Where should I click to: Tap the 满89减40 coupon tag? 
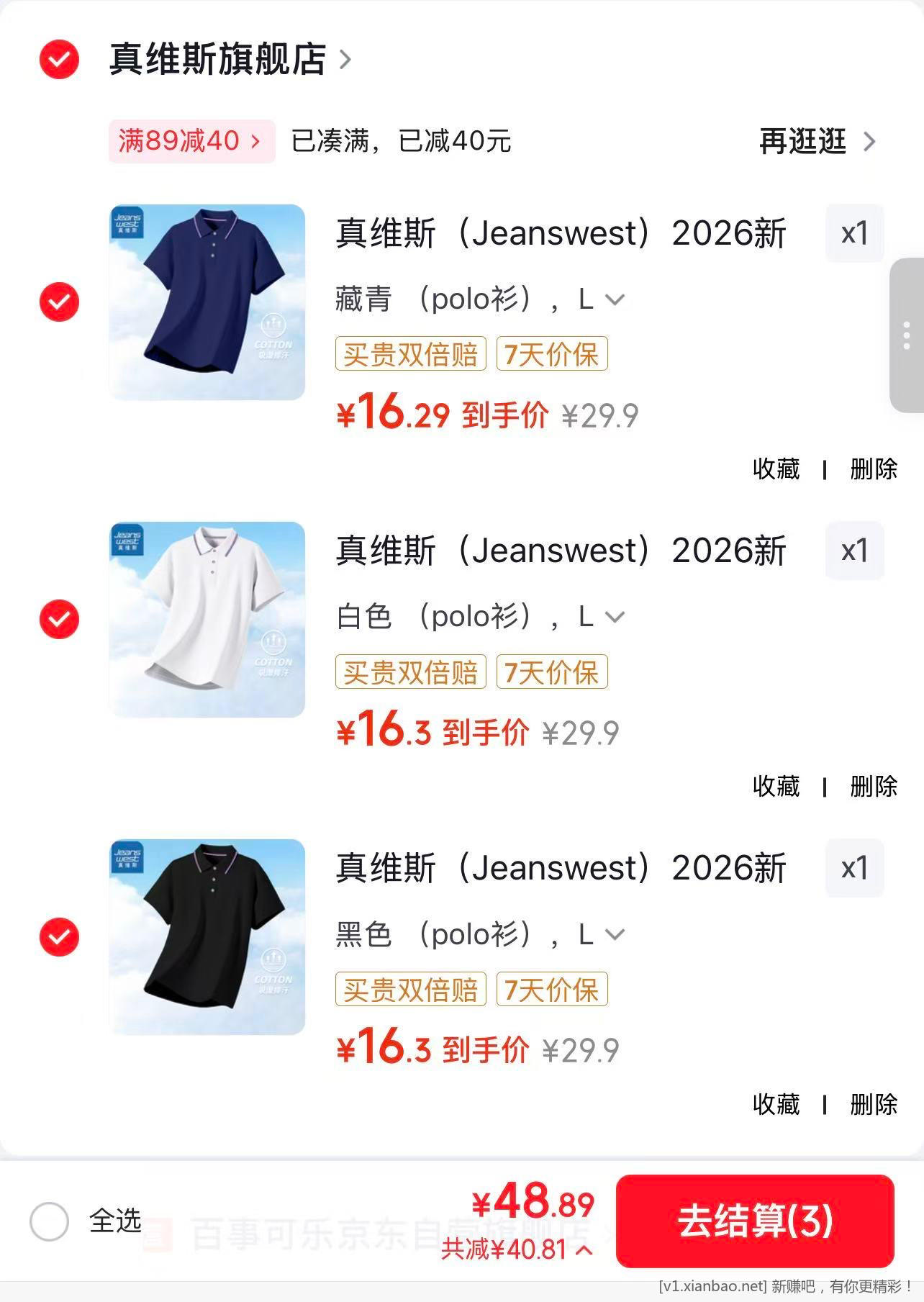pos(191,141)
